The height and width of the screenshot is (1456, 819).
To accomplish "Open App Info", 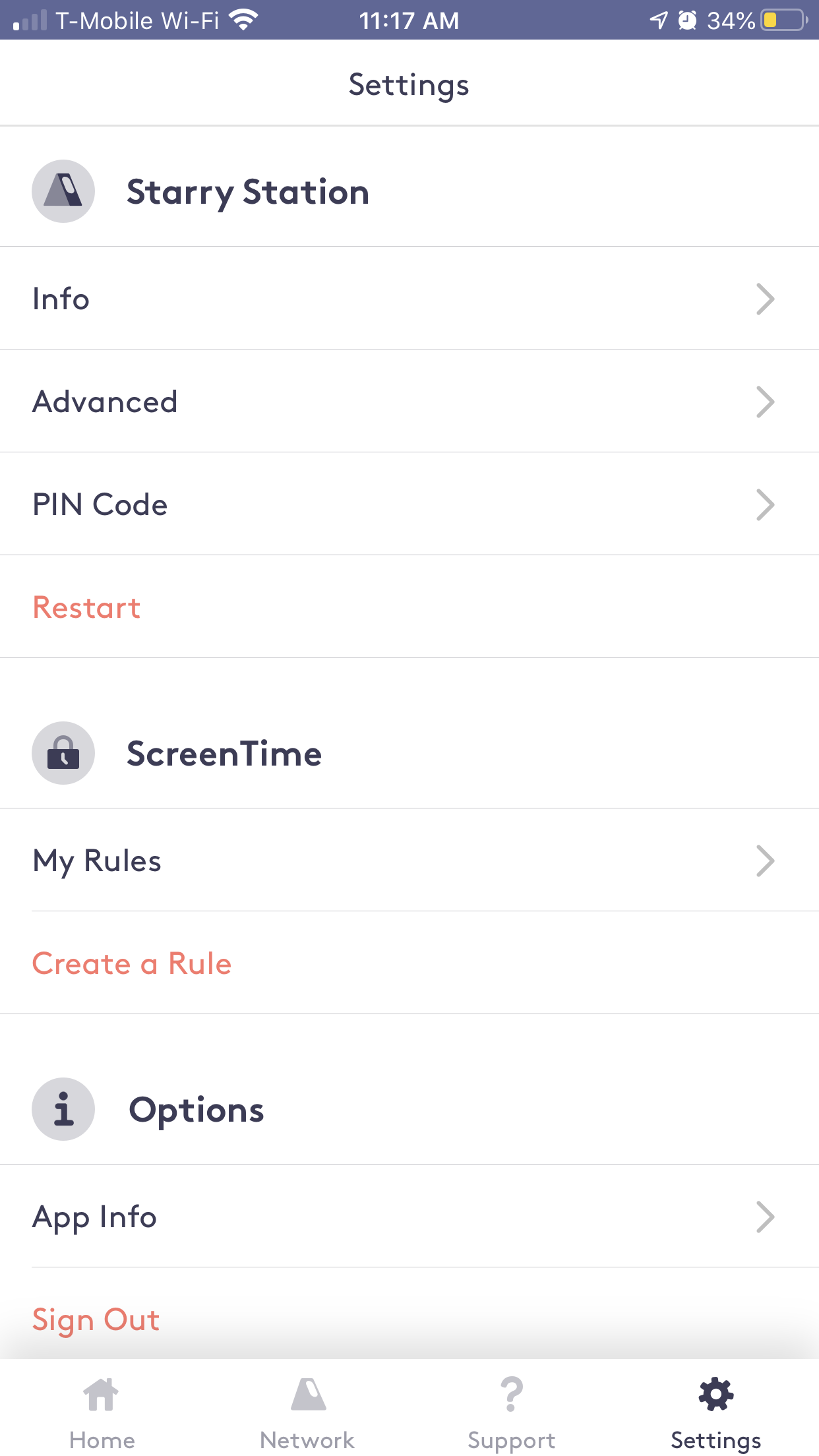I will coord(409,1217).
